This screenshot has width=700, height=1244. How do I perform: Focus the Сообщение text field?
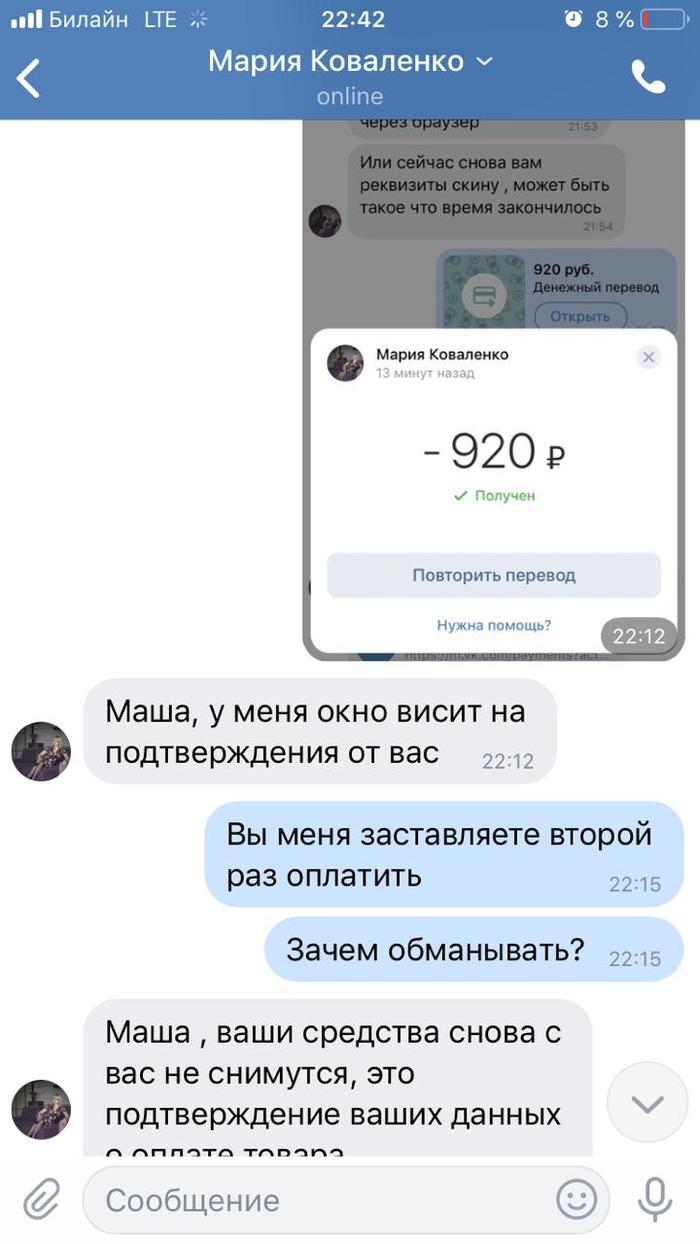coord(320,1199)
